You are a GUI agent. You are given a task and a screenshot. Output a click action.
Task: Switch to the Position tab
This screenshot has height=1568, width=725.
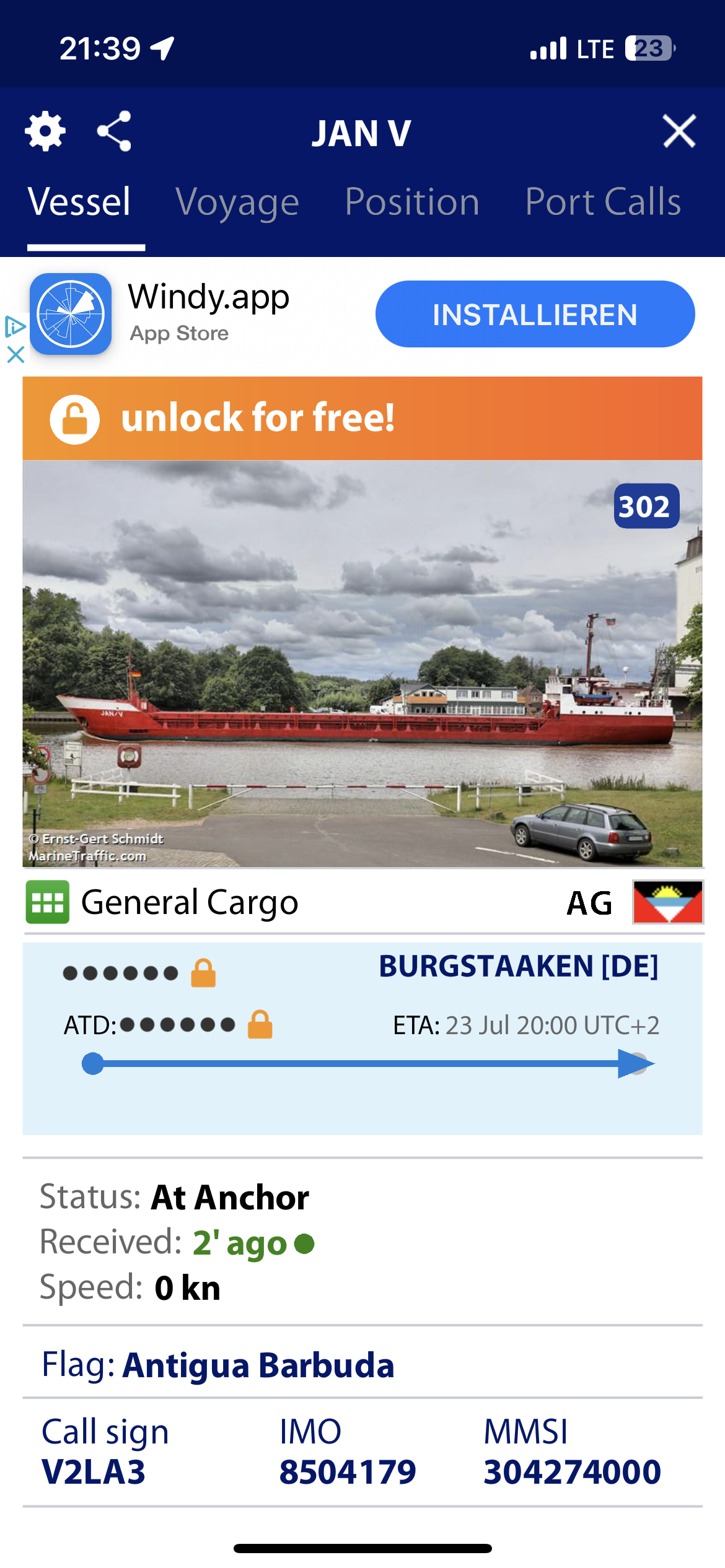click(412, 202)
